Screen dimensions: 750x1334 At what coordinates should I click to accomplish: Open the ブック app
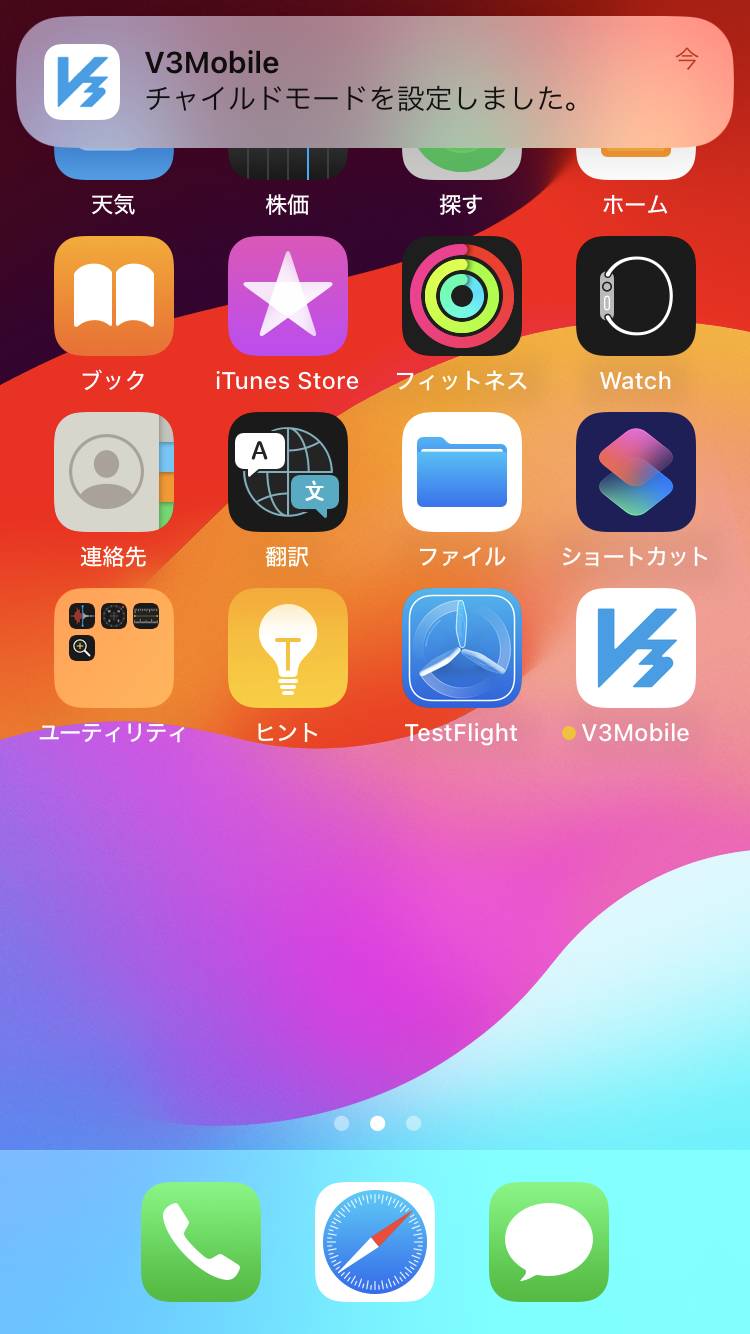click(114, 296)
